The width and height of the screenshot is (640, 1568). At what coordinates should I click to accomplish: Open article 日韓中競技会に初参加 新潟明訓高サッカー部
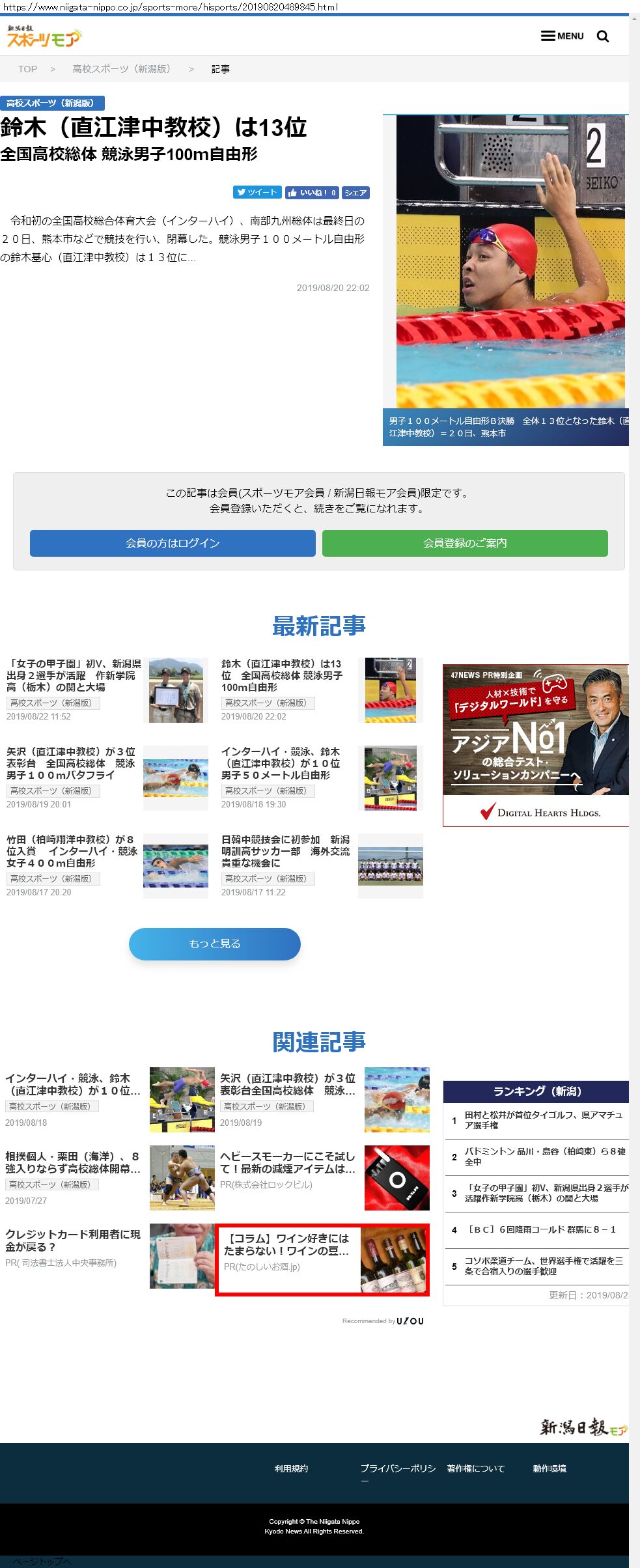[285, 851]
